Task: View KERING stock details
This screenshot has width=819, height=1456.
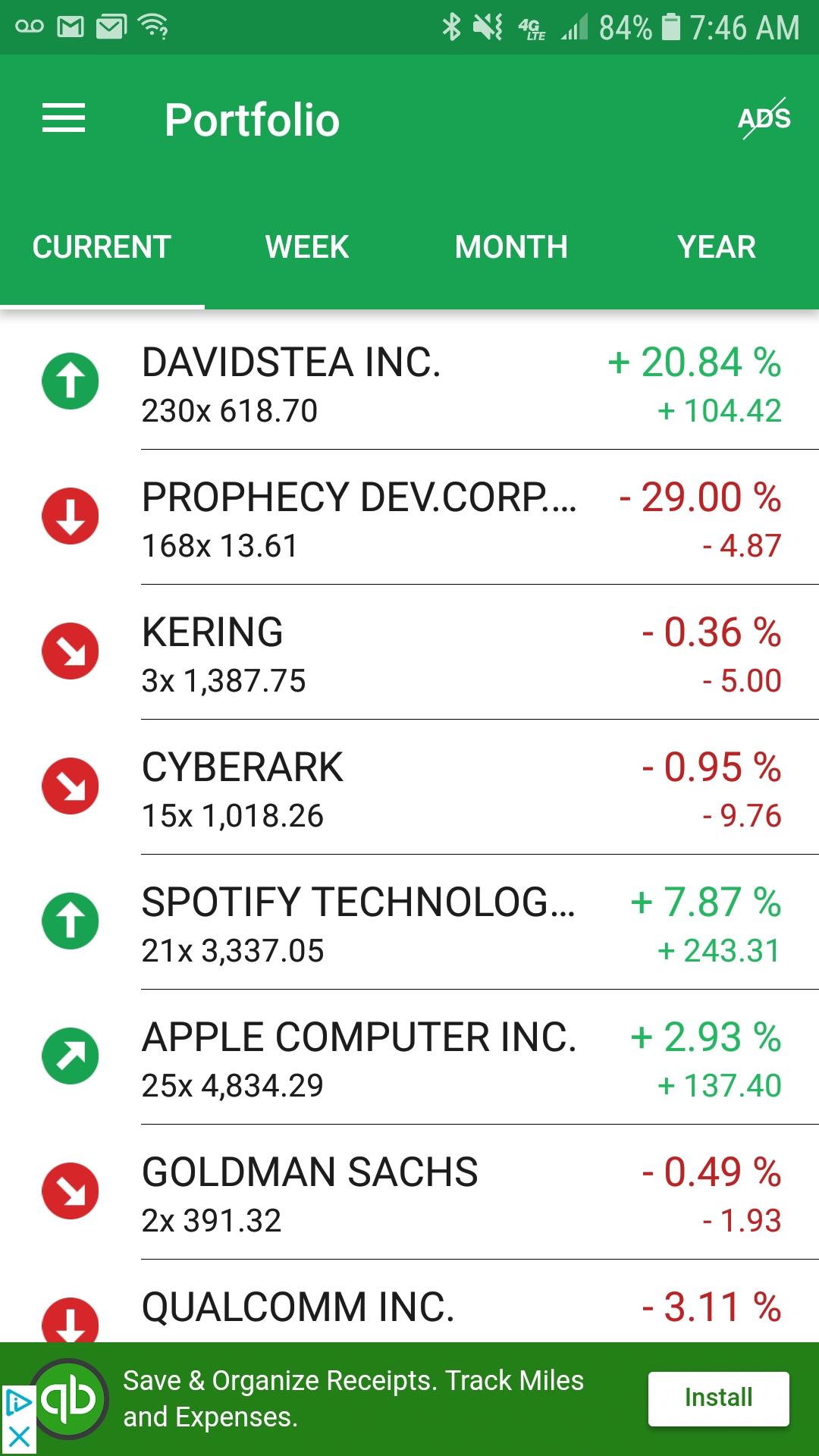Action: 409,652
